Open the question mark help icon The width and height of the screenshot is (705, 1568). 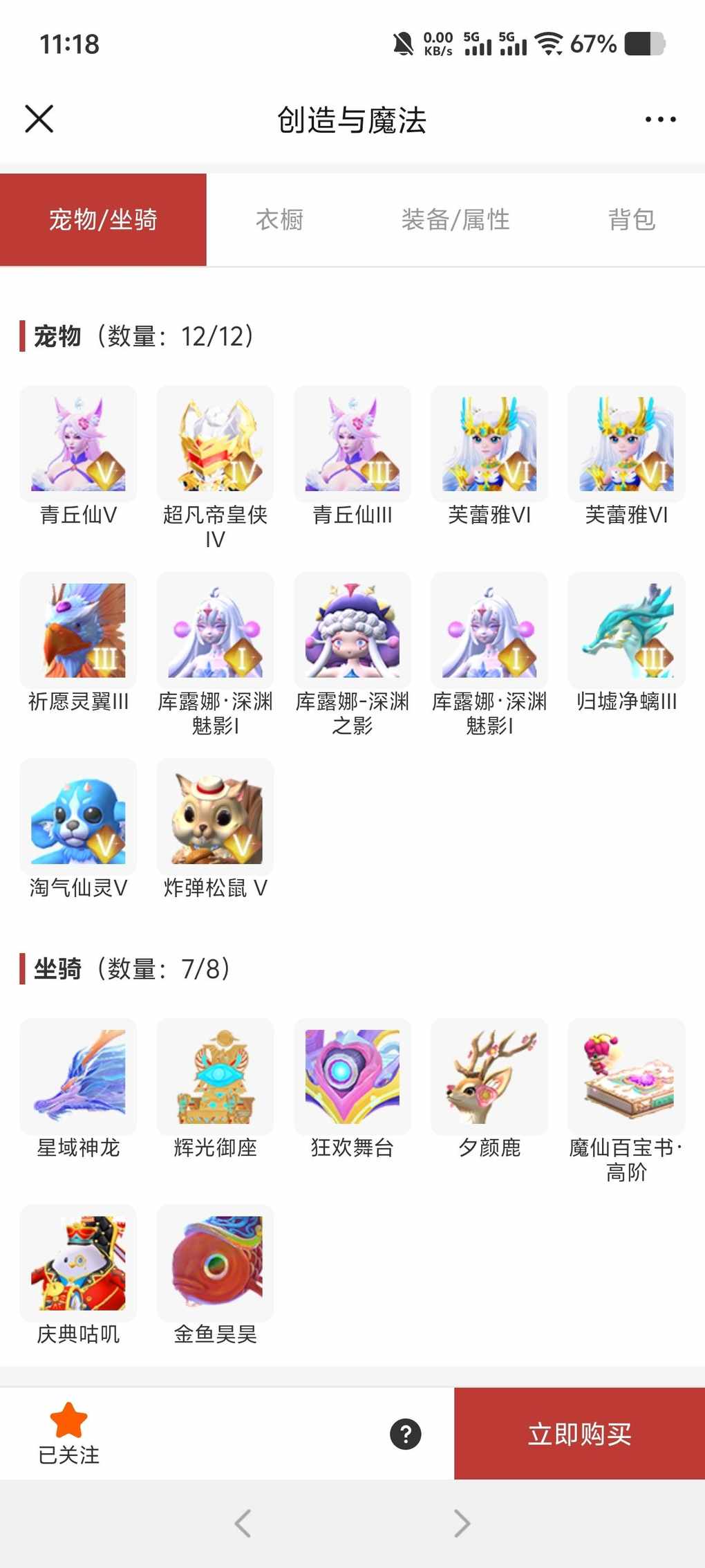(406, 1434)
